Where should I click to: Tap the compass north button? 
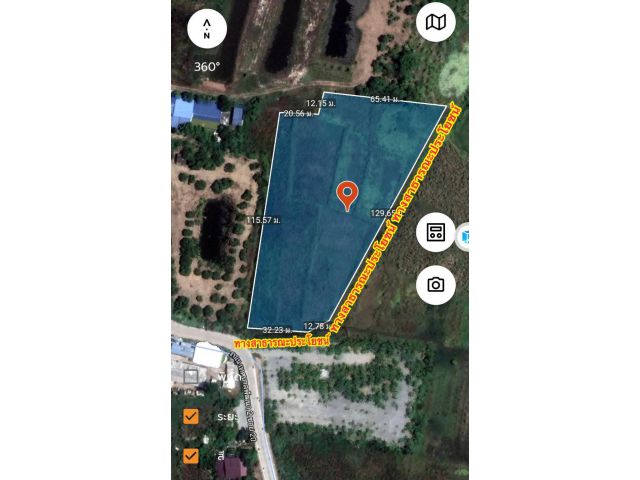207,29
